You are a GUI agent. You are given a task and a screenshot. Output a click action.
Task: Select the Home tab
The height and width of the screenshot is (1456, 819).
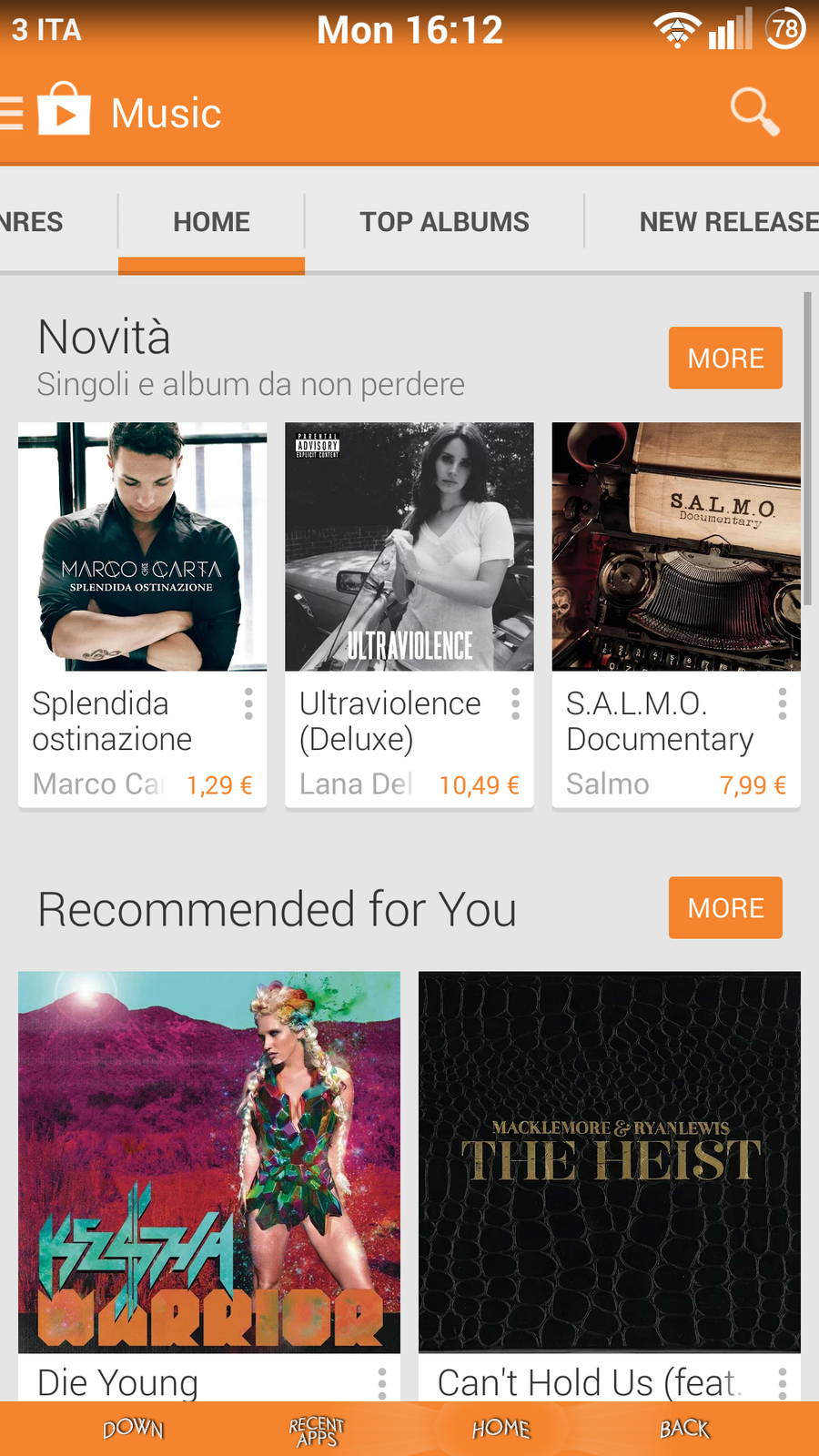(211, 222)
